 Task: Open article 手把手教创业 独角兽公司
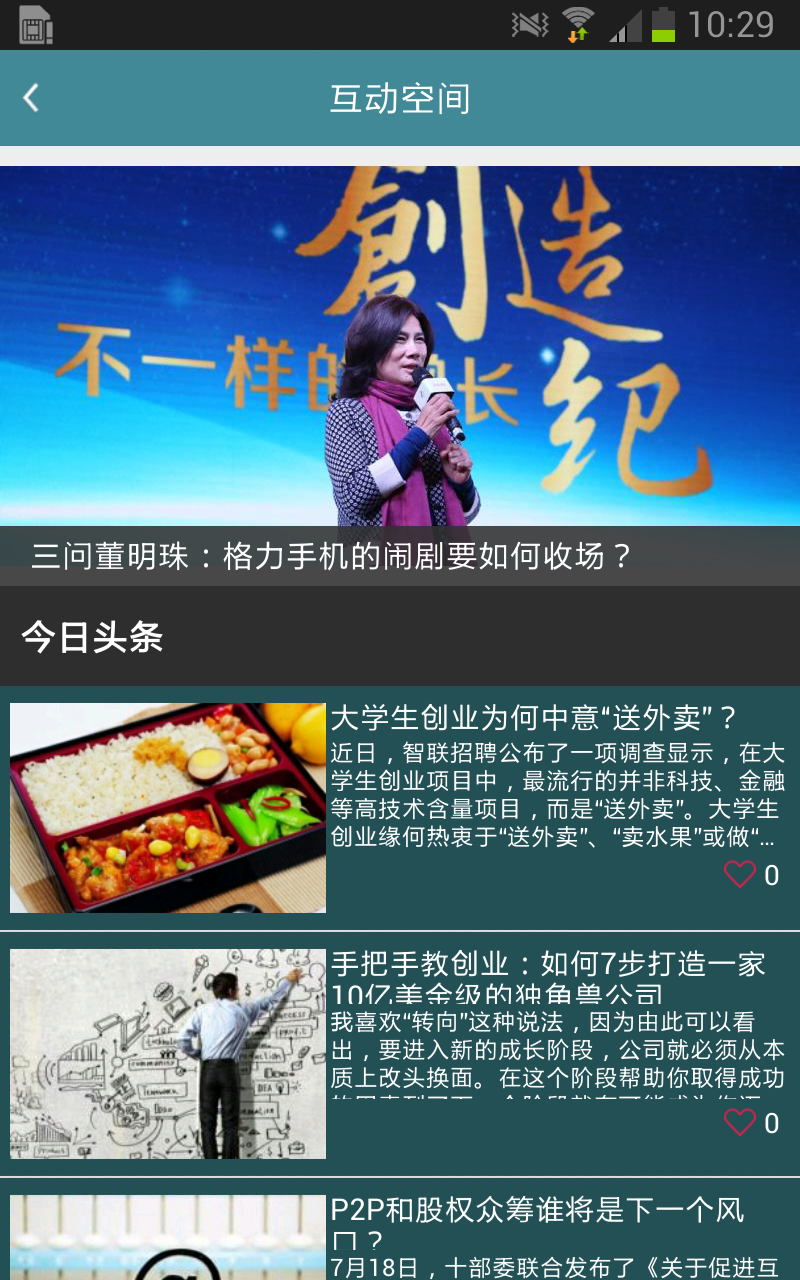tap(400, 1054)
